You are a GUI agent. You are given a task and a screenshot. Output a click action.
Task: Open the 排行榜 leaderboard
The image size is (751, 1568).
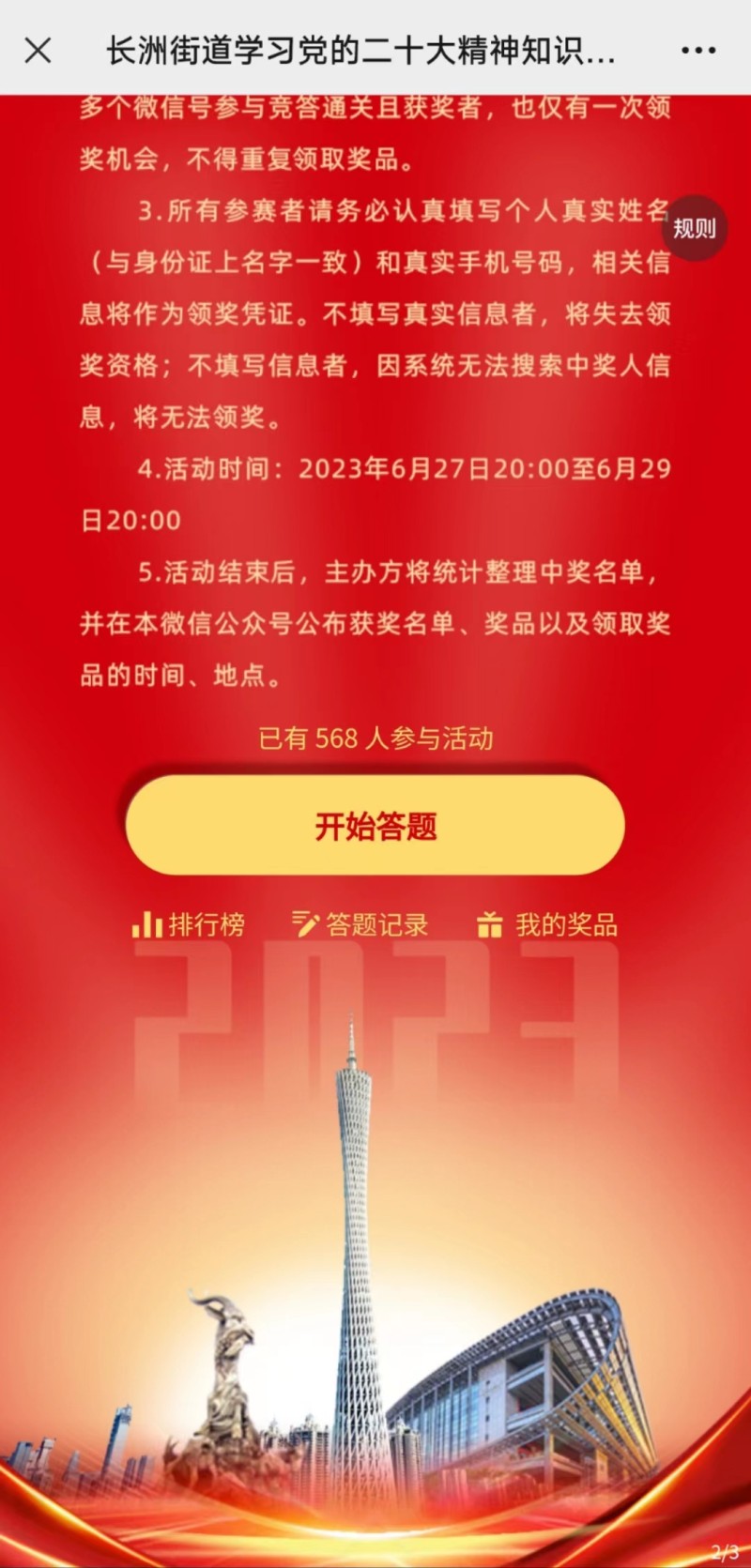[189, 925]
